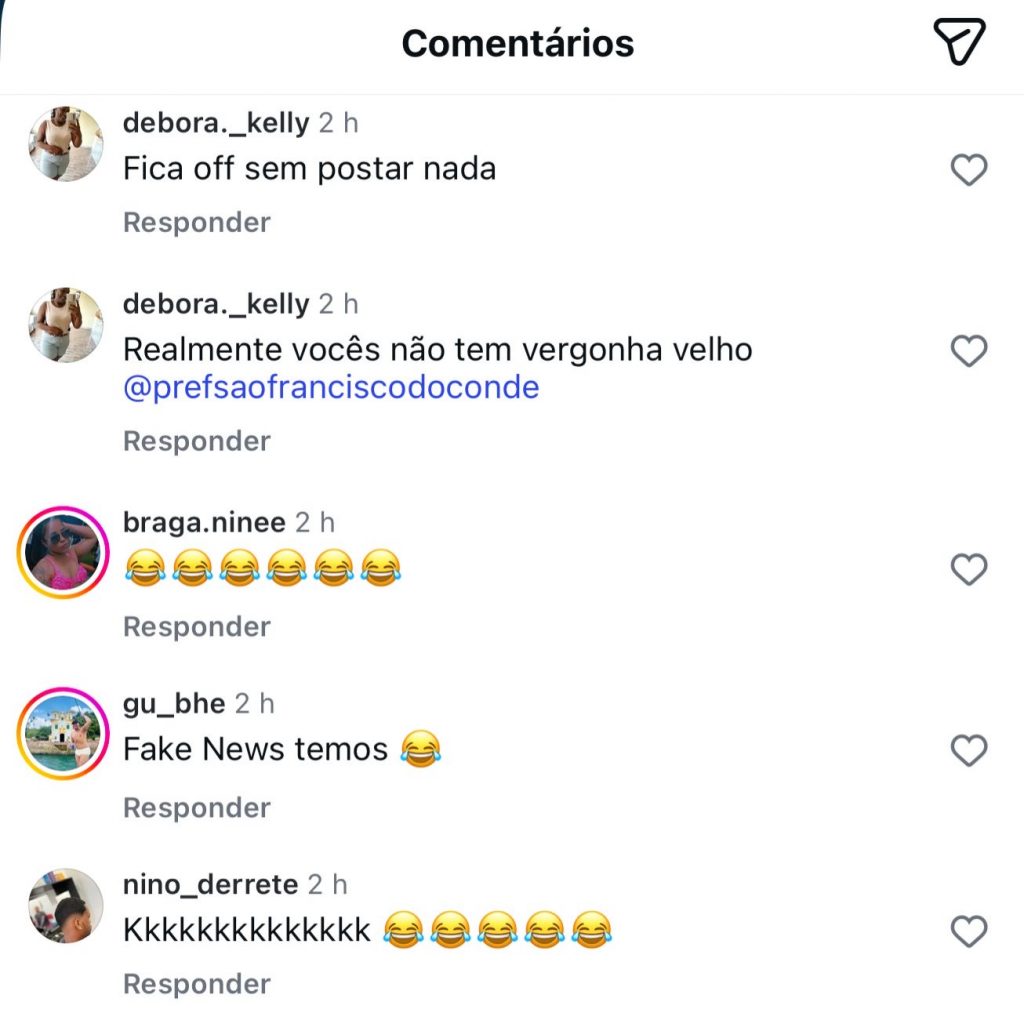The width and height of the screenshot is (1024, 1020).
Task: Open braga.ninee's story from the avatar
Action: click(x=64, y=552)
